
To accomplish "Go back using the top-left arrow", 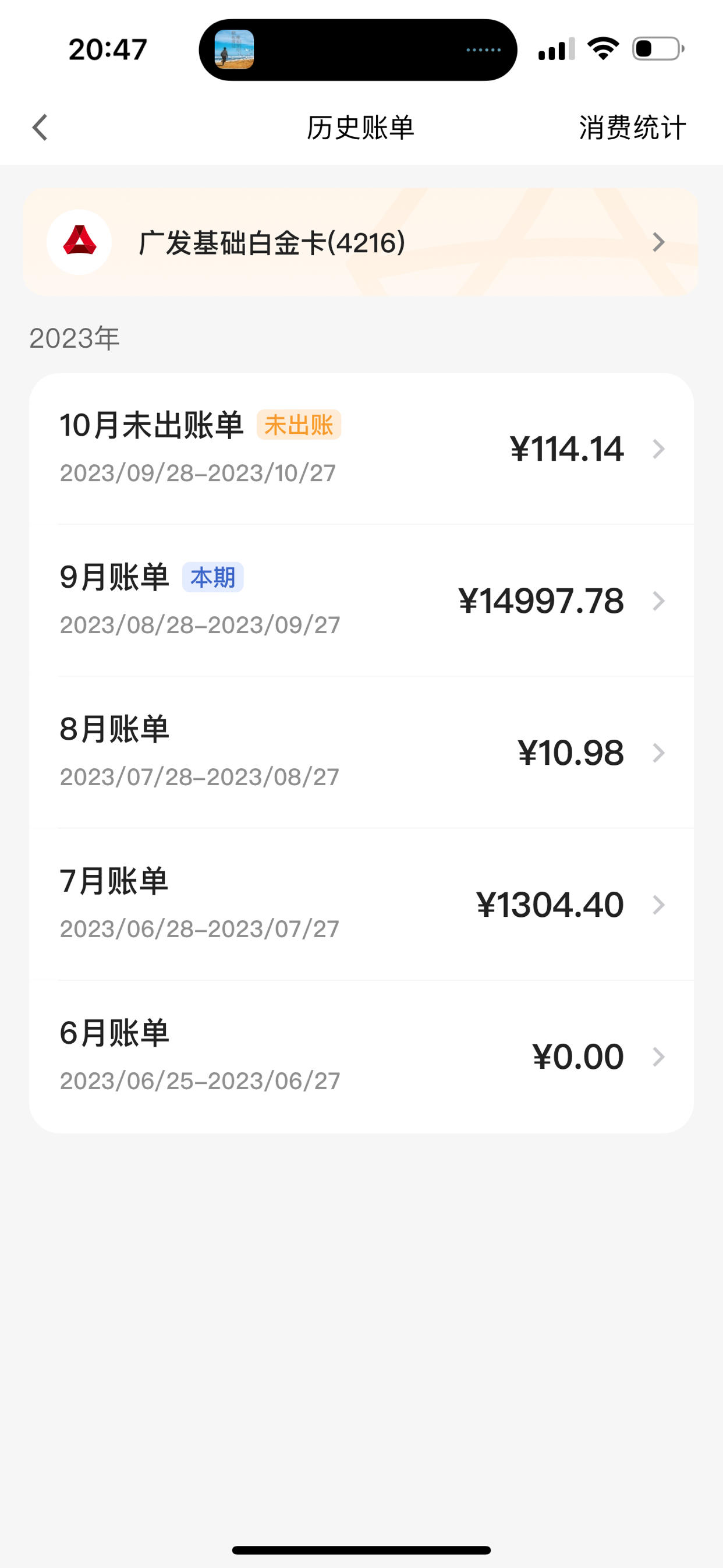I will pos(40,128).
